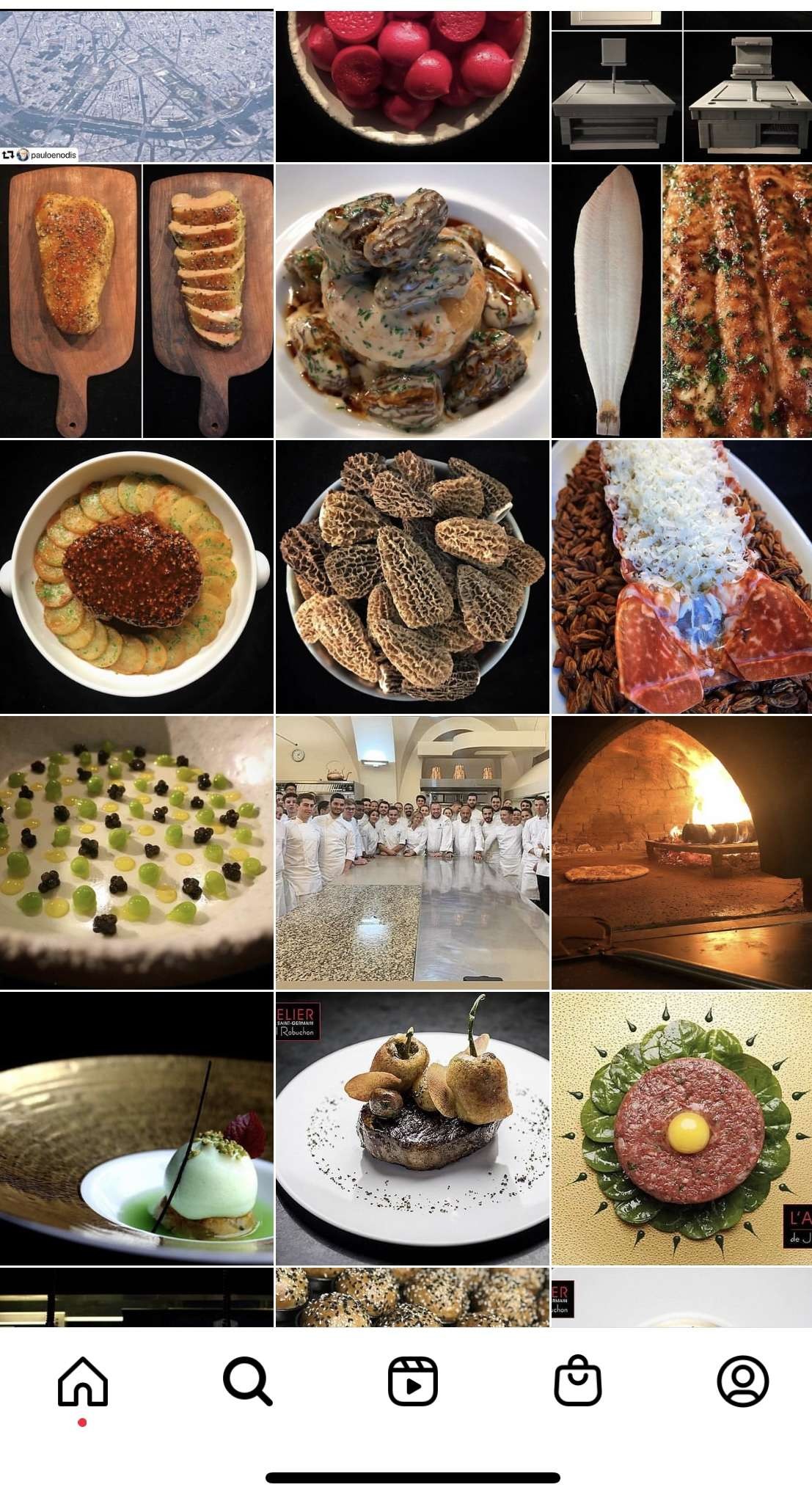Open the green ice cream dessert post

pyautogui.click(x=136, y=1128)
